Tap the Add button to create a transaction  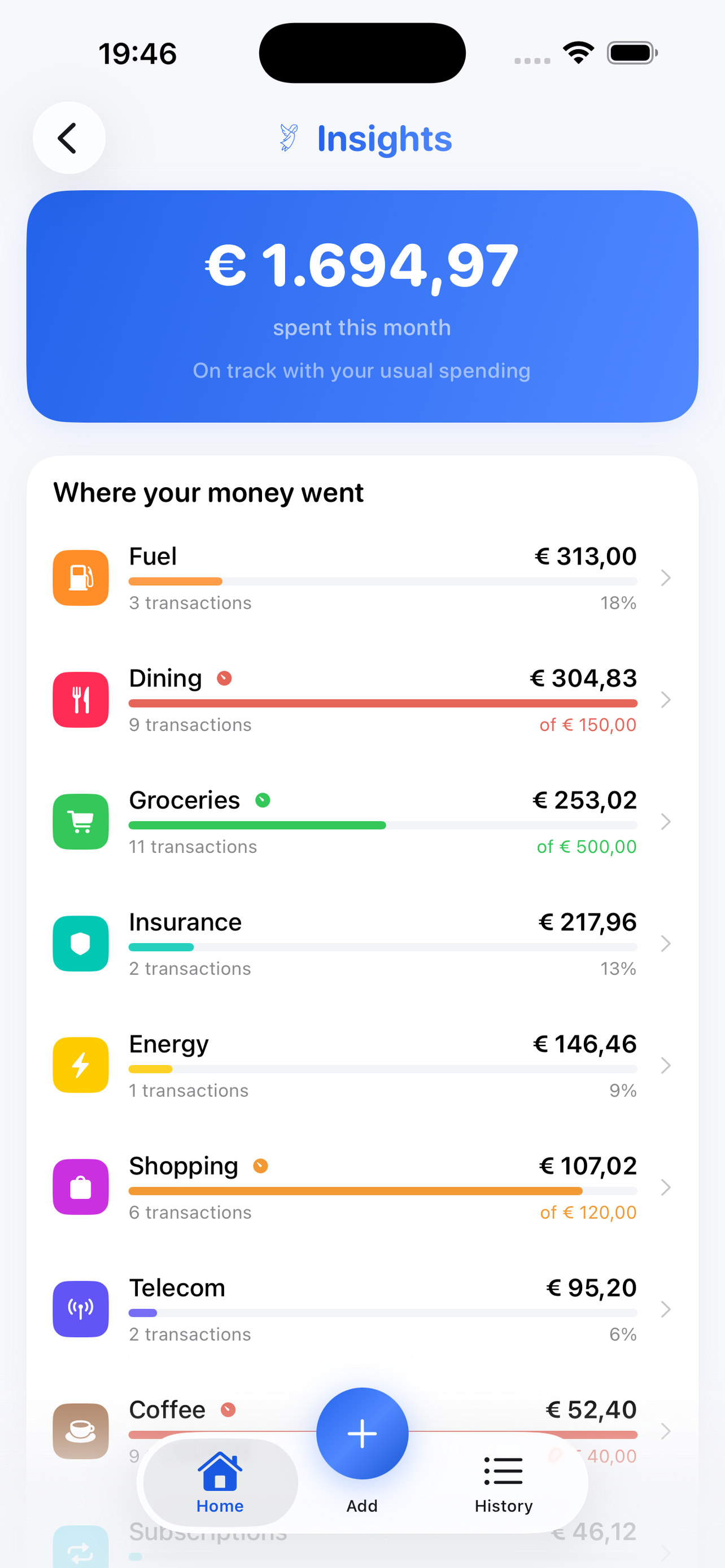click(361, 1433)
